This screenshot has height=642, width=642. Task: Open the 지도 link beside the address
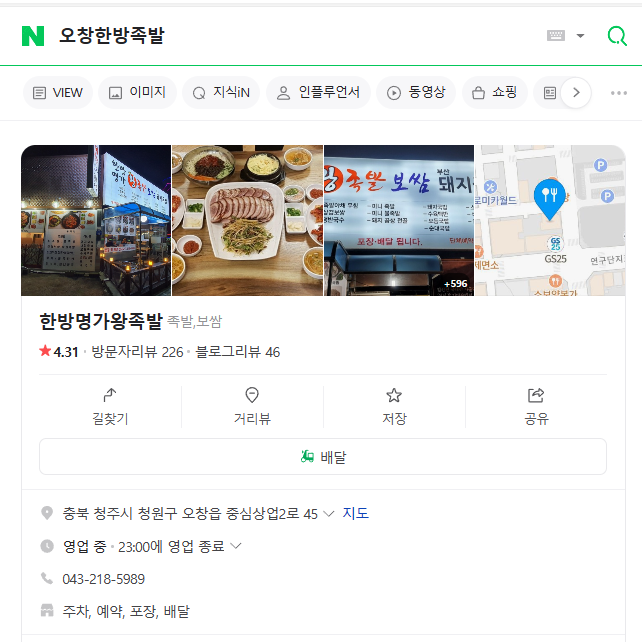pos(356,514)
